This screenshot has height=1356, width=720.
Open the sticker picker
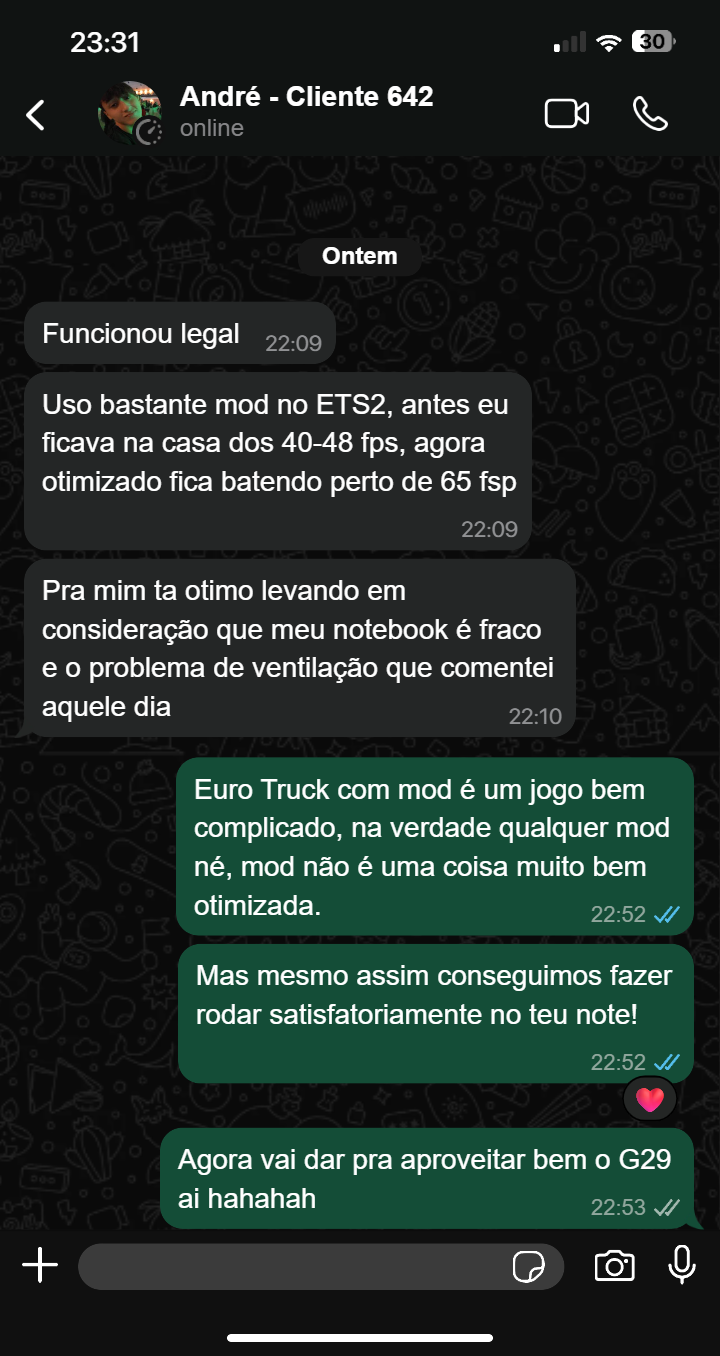point(528,1267)
